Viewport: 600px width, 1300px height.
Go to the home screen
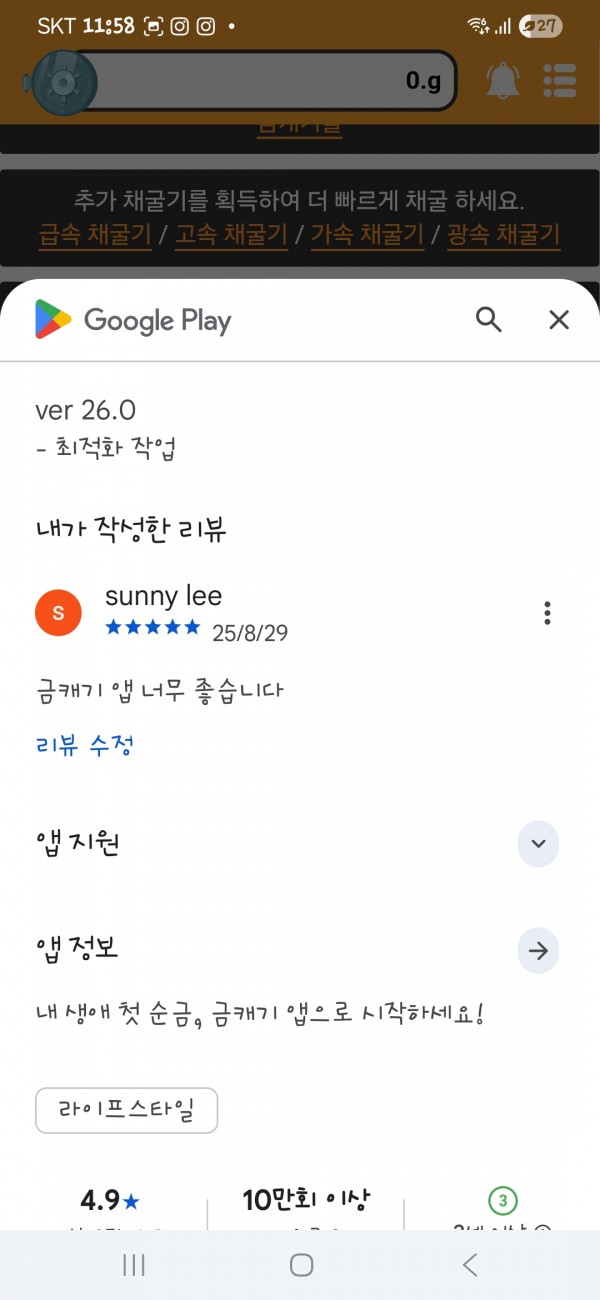[x=301, y=1265]
